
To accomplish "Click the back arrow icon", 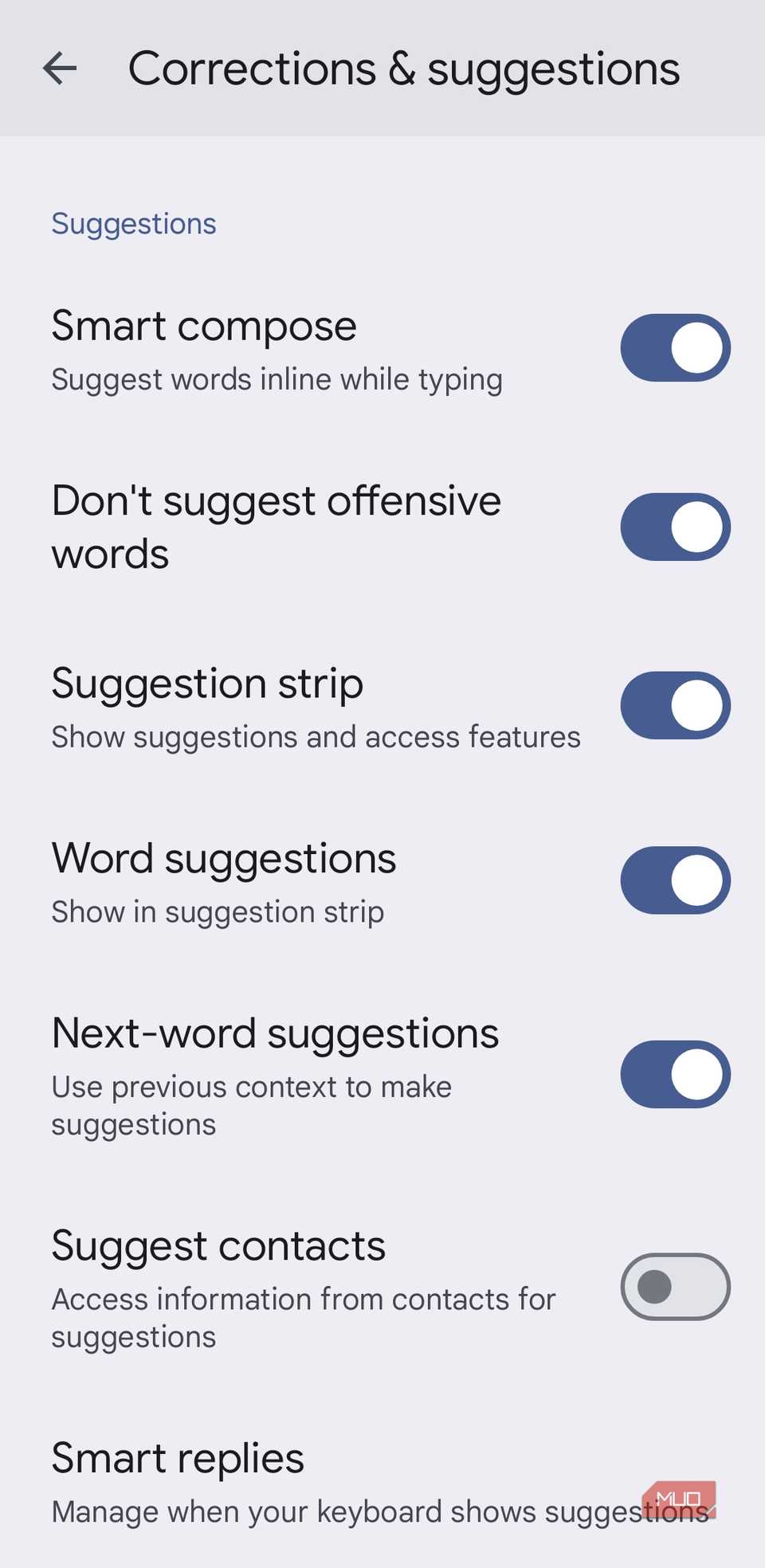I will pyautogui.click(x=59, y=69).
